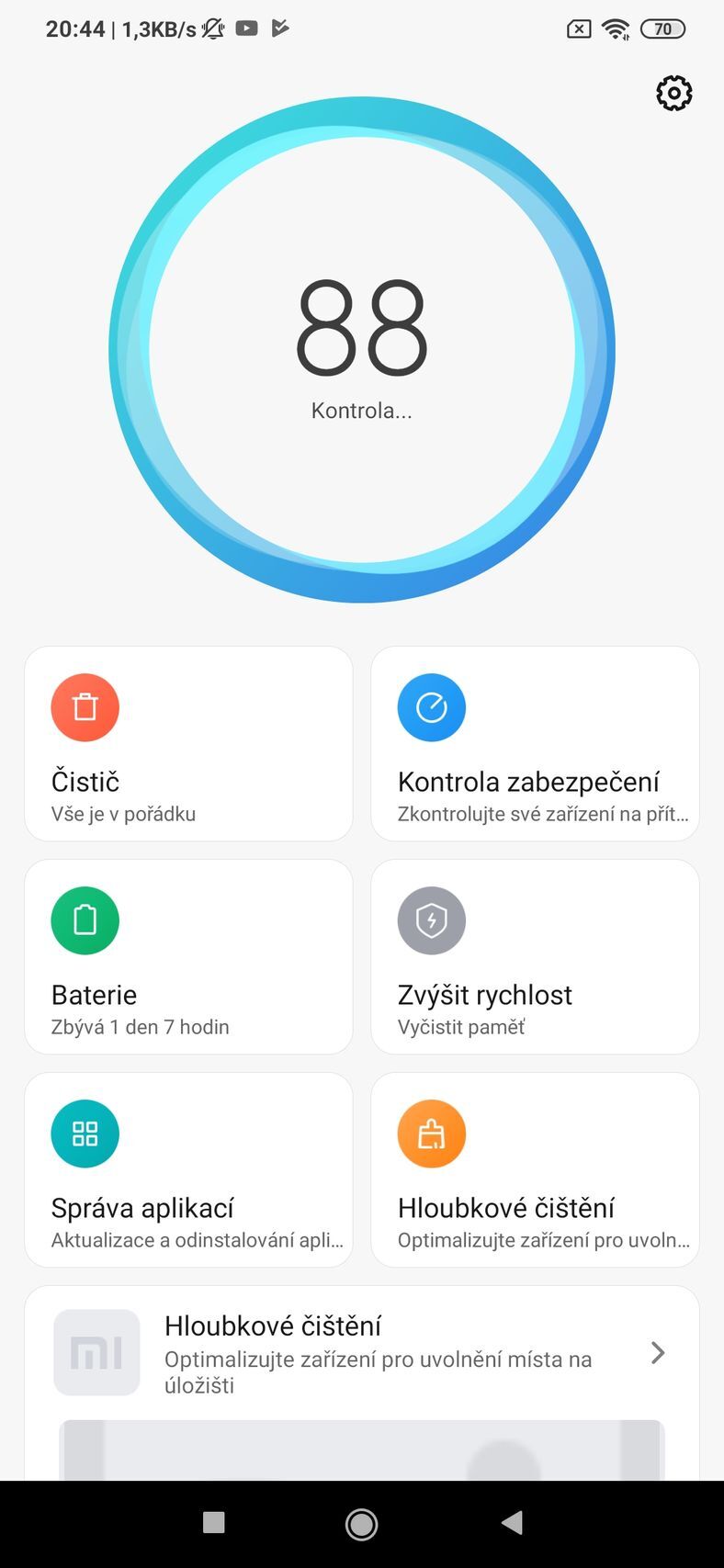Tap the Kontrola zabezpečení text label
The image size is (724, 1568).
click(x=528, y=781)
